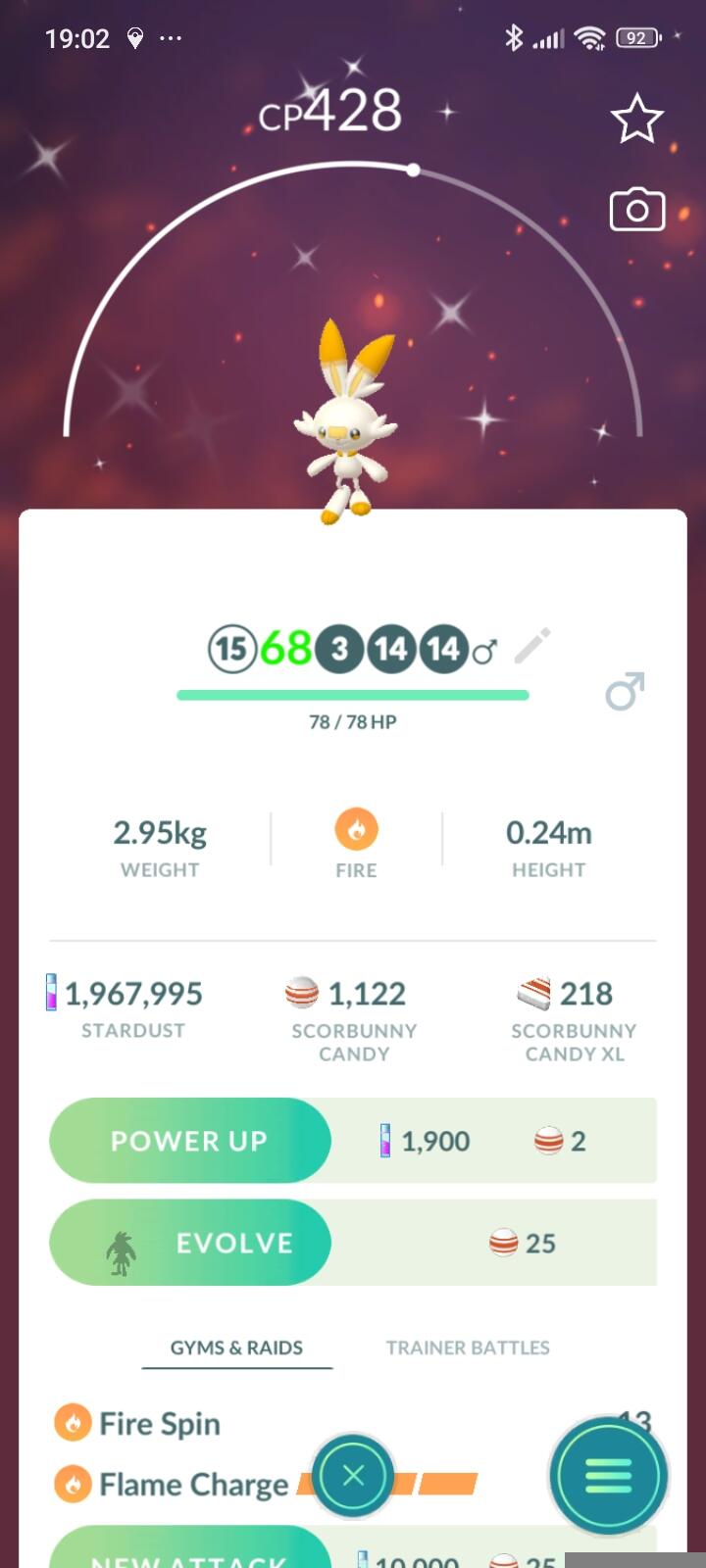The width and height of the screenshot is (706, 1568).
Task: Select the Gyms & Raids tab
Action: [236, 1347]
